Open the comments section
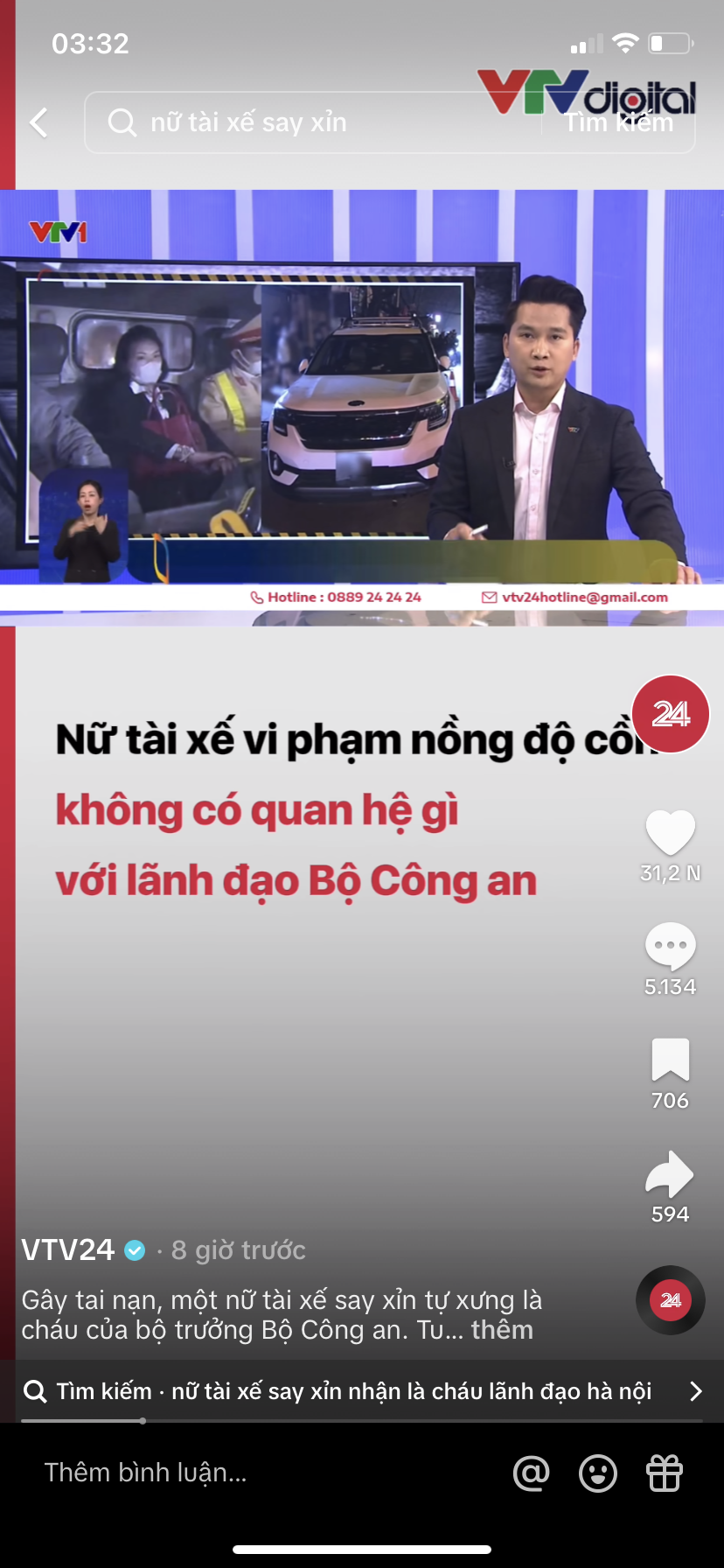 670,947
